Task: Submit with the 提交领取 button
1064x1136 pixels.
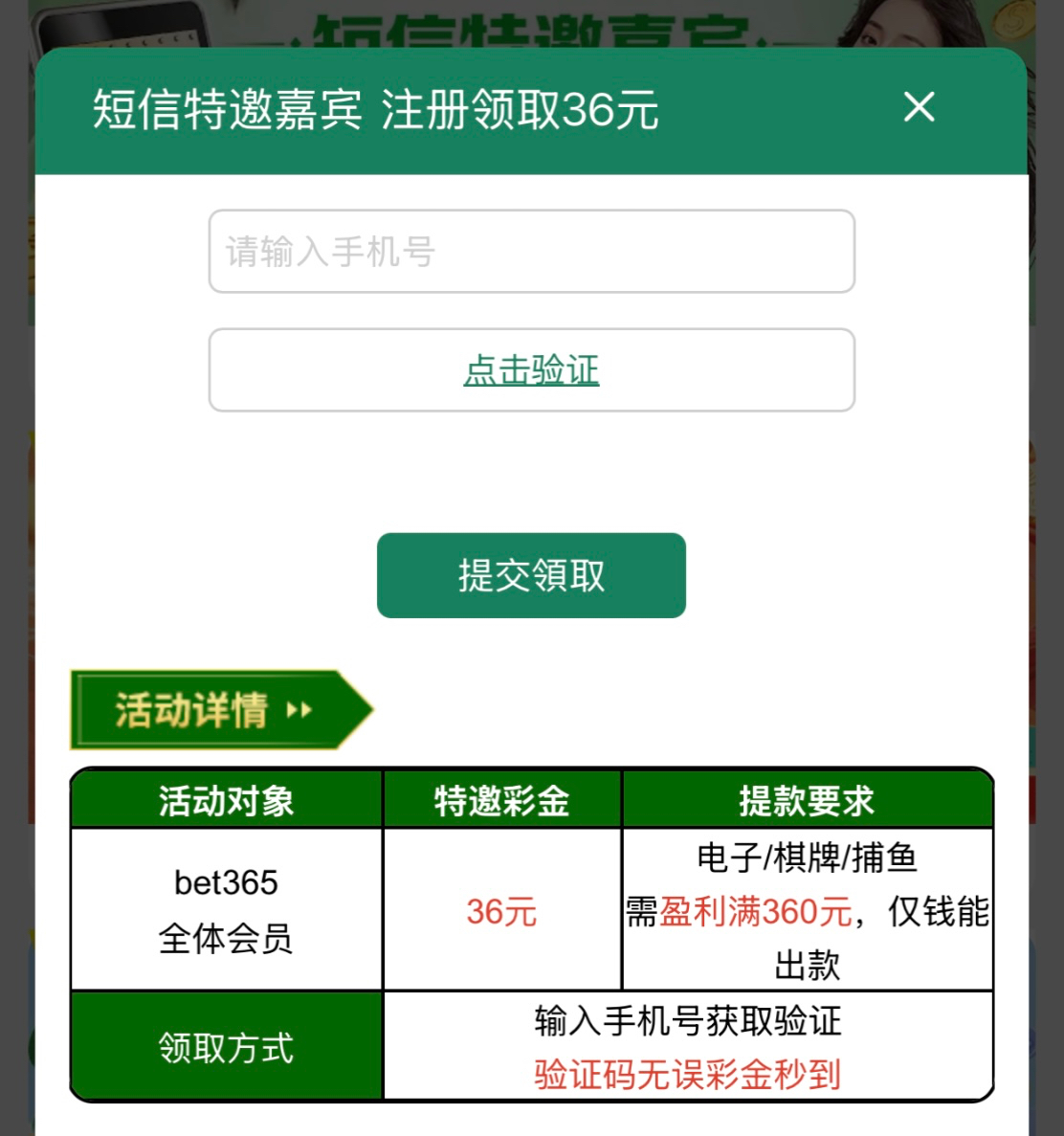Action: point(531,575)
